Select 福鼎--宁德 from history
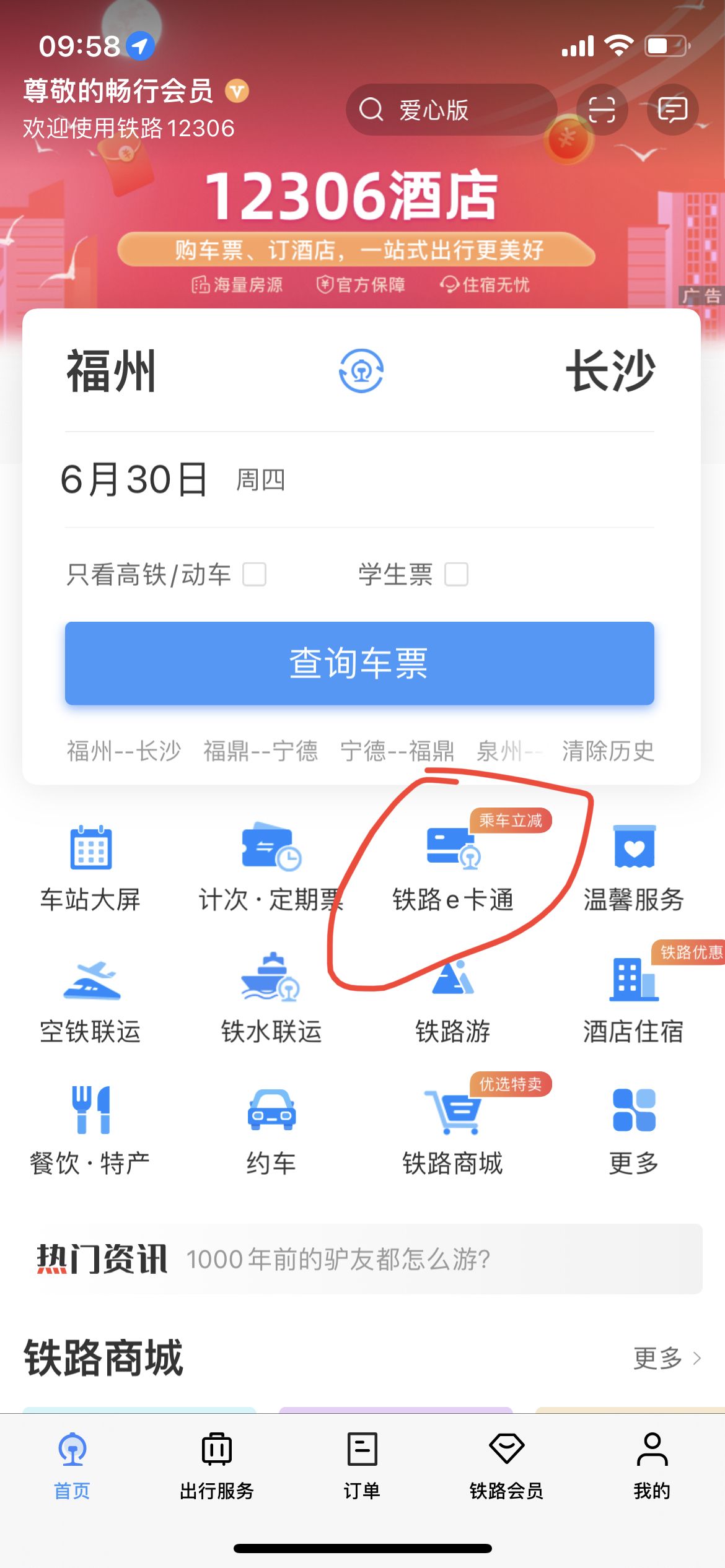This screenshot has height=1568, width=725. tap(260, 751)
